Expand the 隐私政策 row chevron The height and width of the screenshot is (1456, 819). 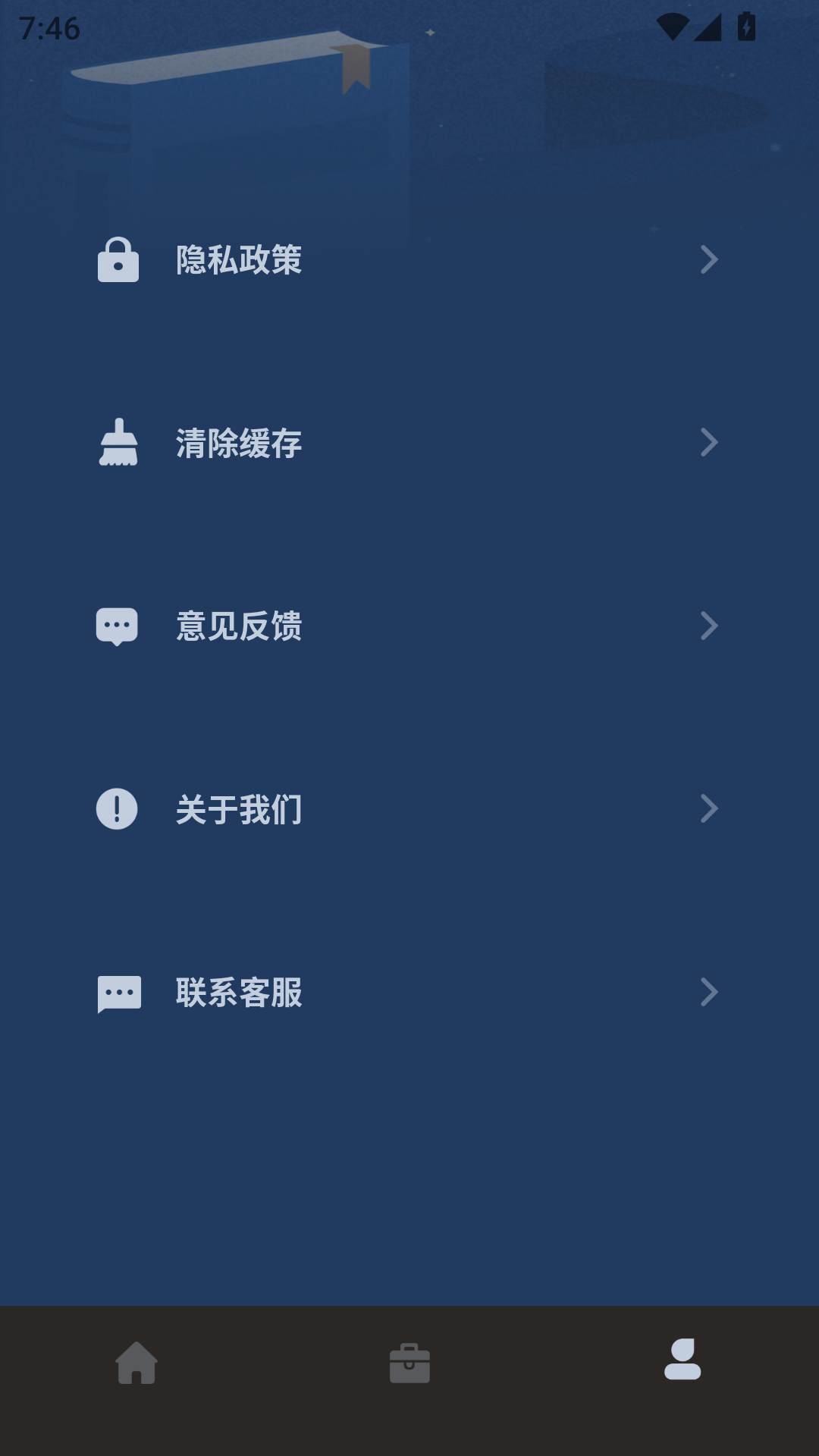[x=710, y=261]
